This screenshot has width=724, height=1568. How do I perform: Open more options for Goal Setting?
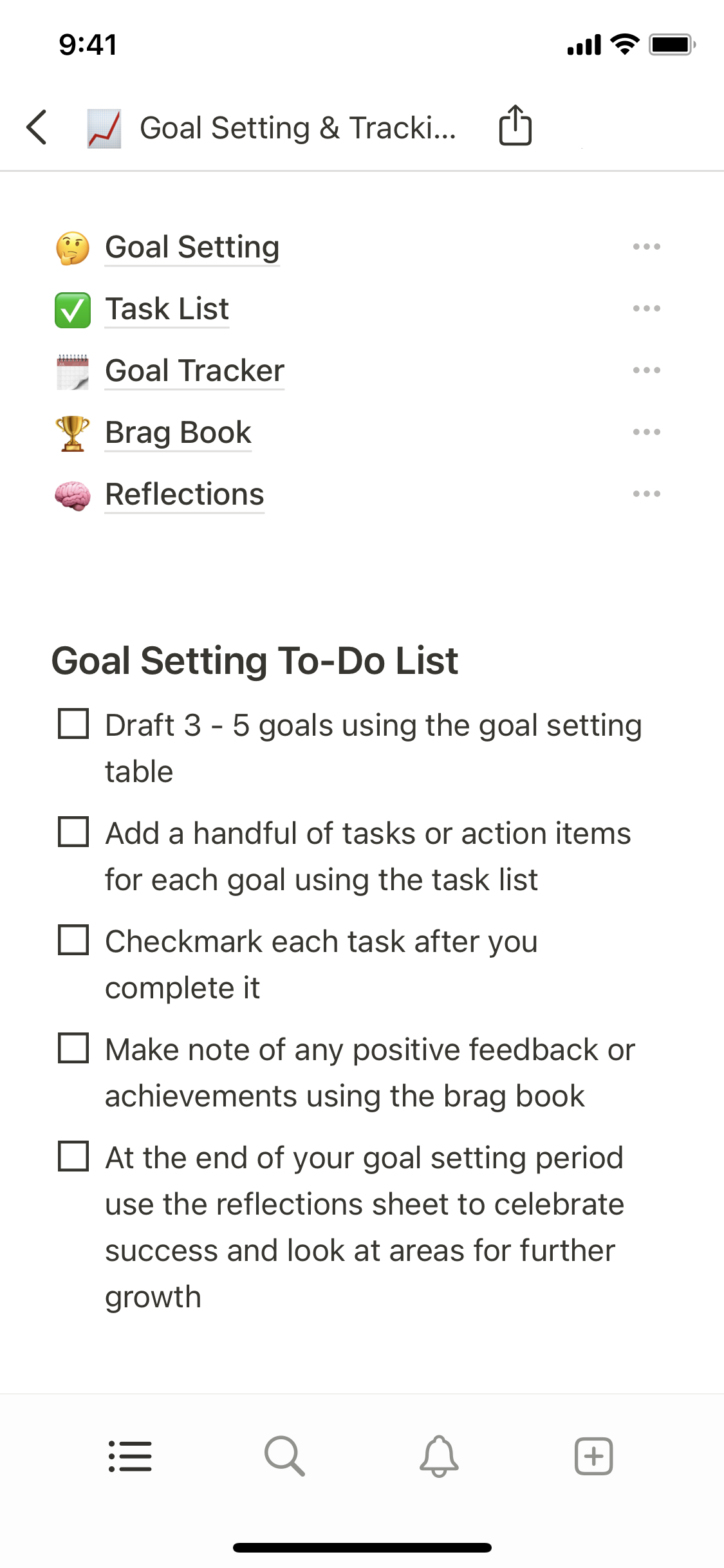(646, 247)
